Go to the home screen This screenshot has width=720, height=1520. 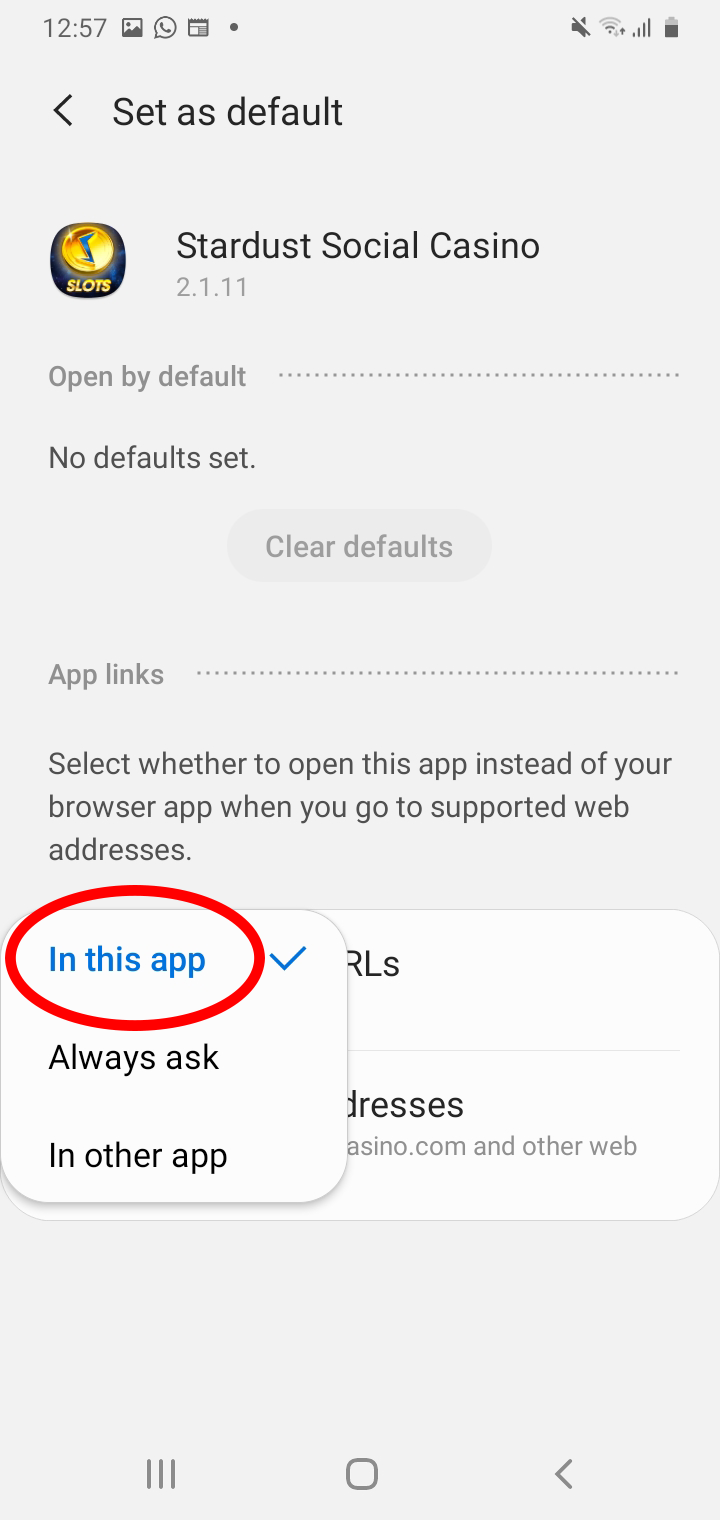tap(361, 1473)
